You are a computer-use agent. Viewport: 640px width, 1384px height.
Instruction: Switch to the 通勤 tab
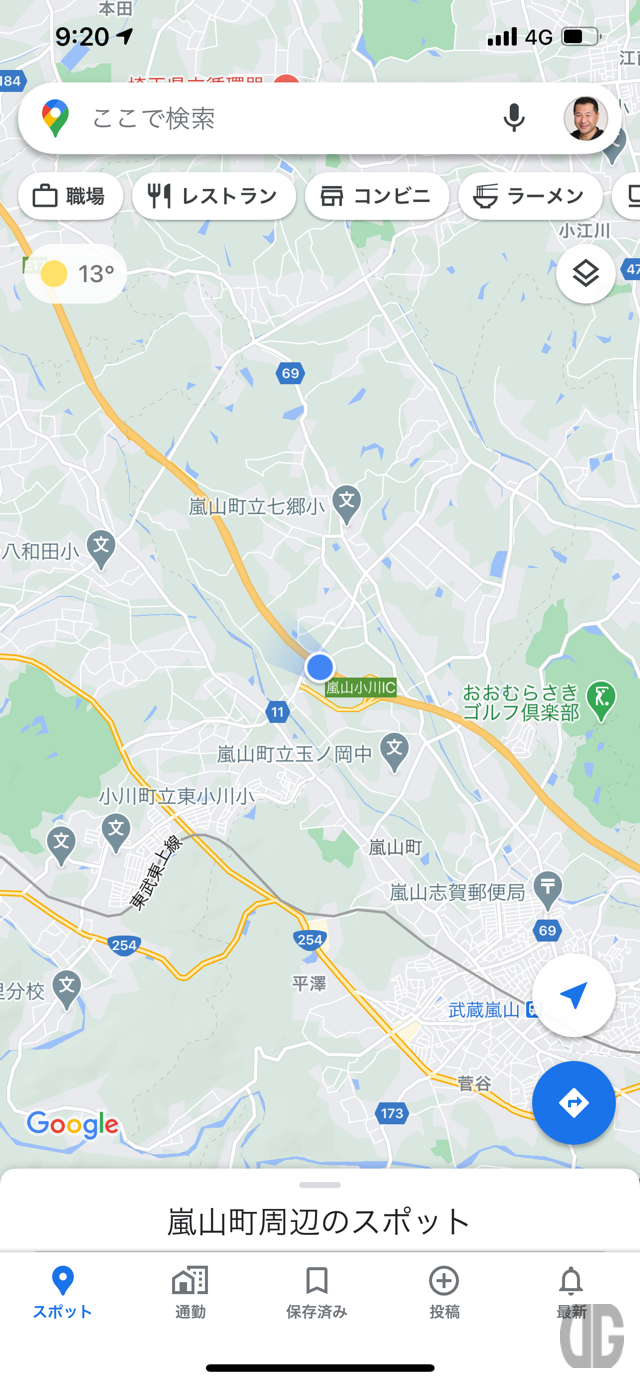(190, 1292)
